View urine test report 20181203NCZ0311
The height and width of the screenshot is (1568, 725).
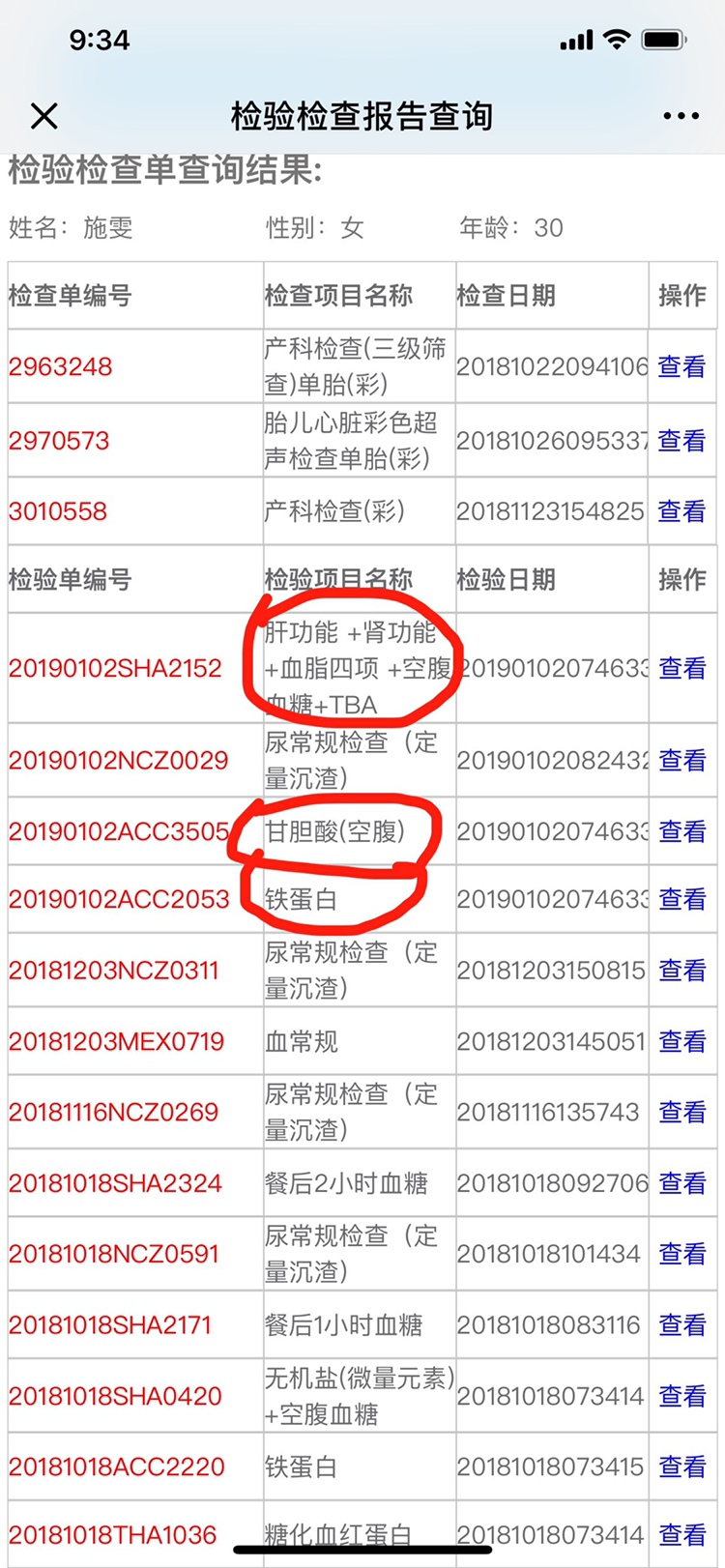pyautogui.click(x=681, y=971)
